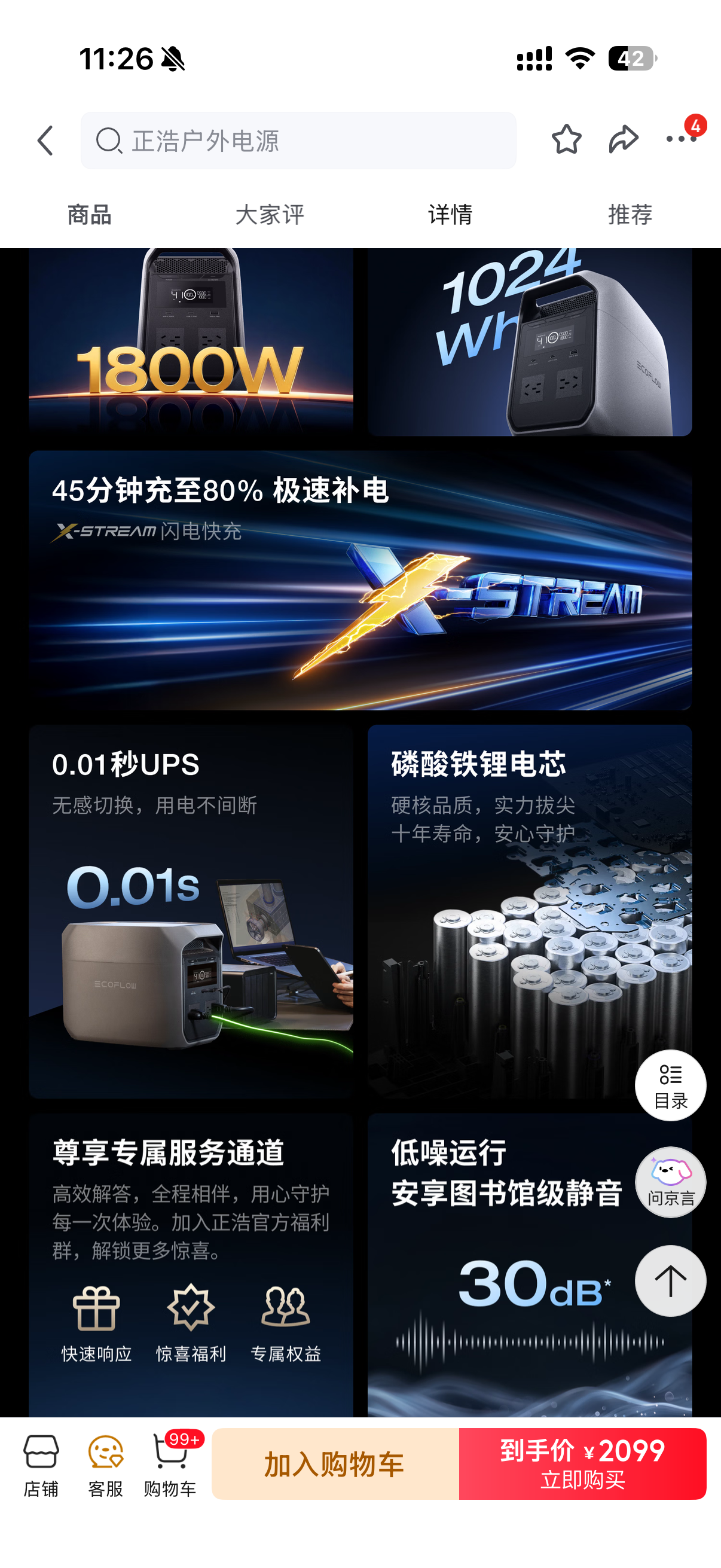Buy now with 立即购买 at ¥2099
The image size is (721, 1568).
(x=582, y=1464)
